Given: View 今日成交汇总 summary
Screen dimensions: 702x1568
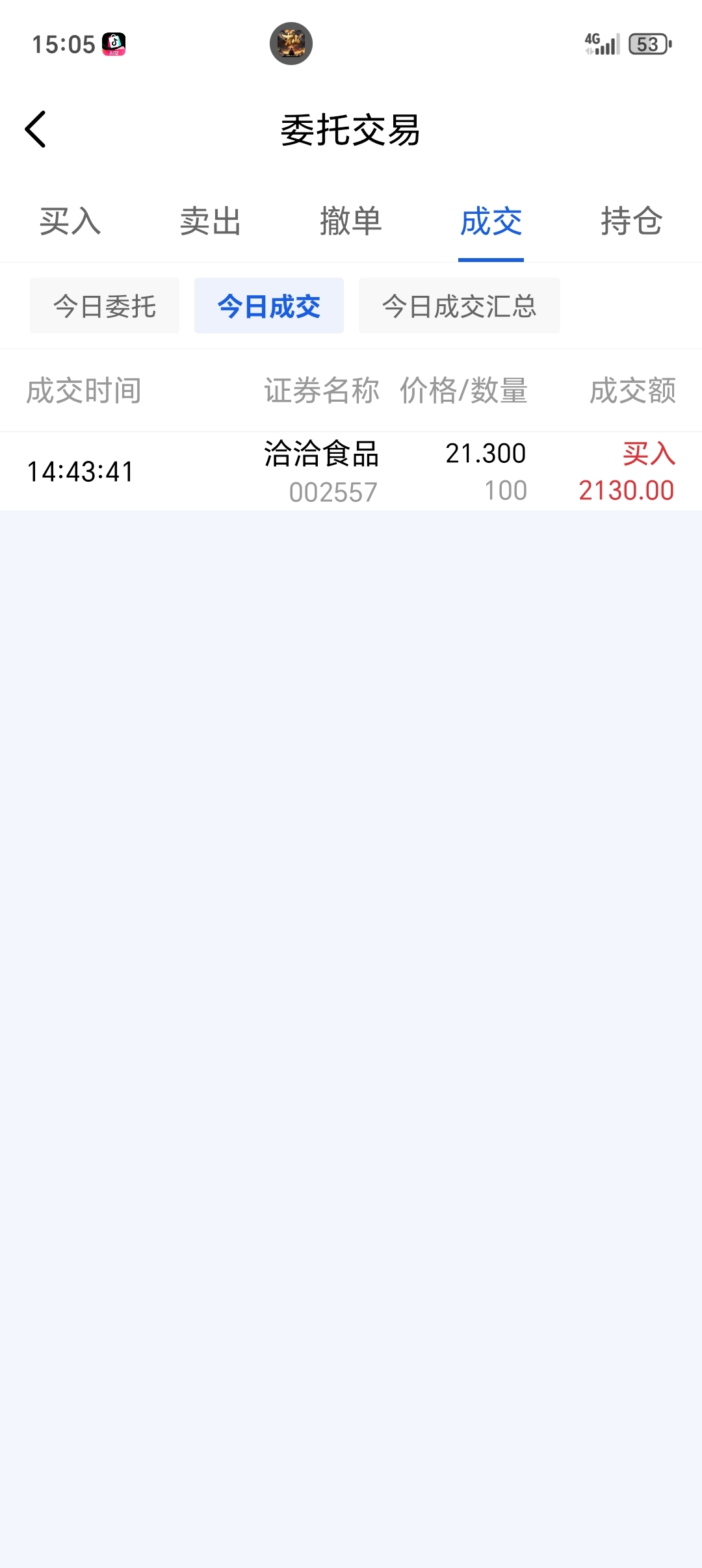Looking at the screenshot, I should pyautogui.click(x=459, y=306).
